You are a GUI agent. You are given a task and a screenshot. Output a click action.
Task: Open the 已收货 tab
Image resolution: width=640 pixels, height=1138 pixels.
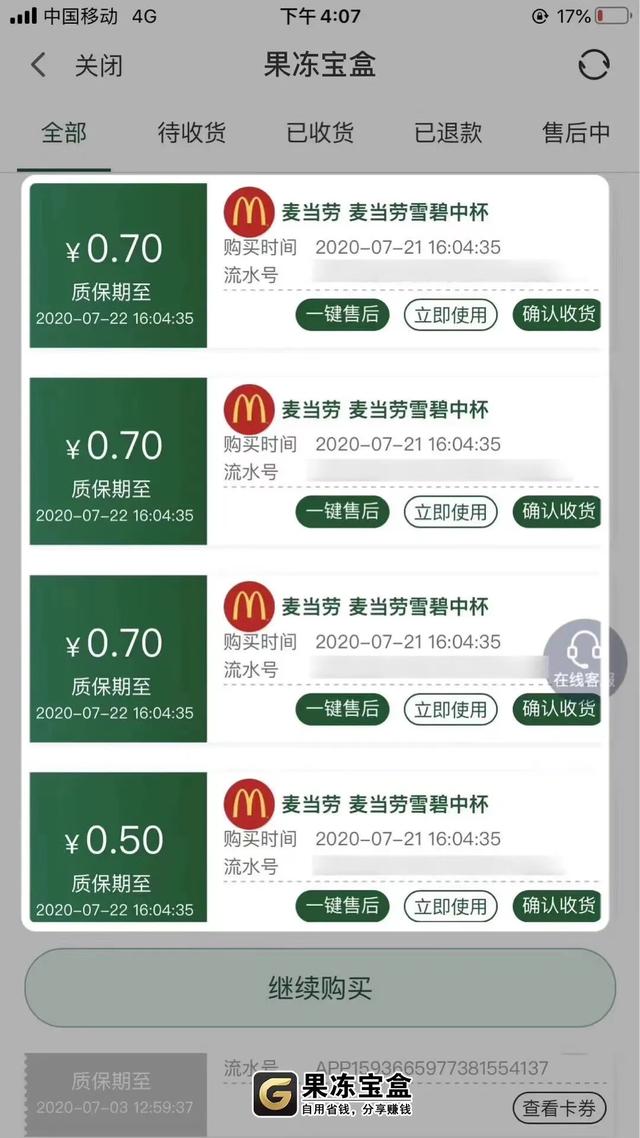(320, 133)
